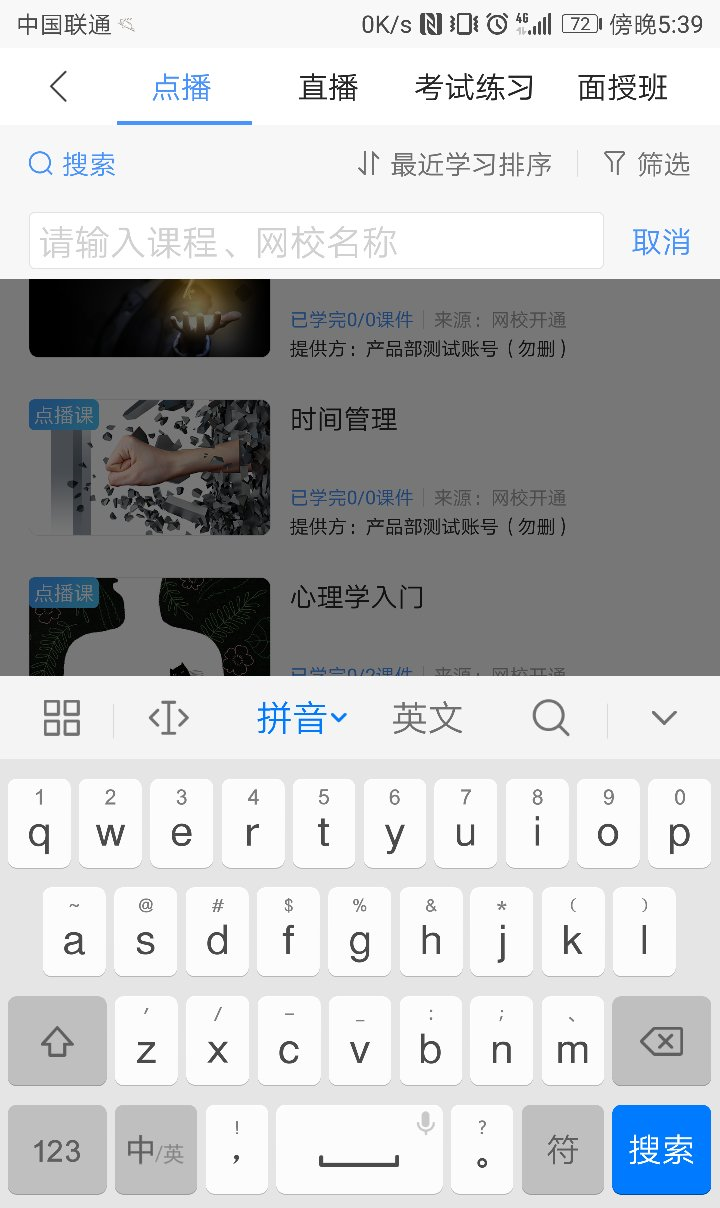Hide the keyboard with the down chevron
Viewport: 720px width, 1208px height.
click(x=664, y=718)
